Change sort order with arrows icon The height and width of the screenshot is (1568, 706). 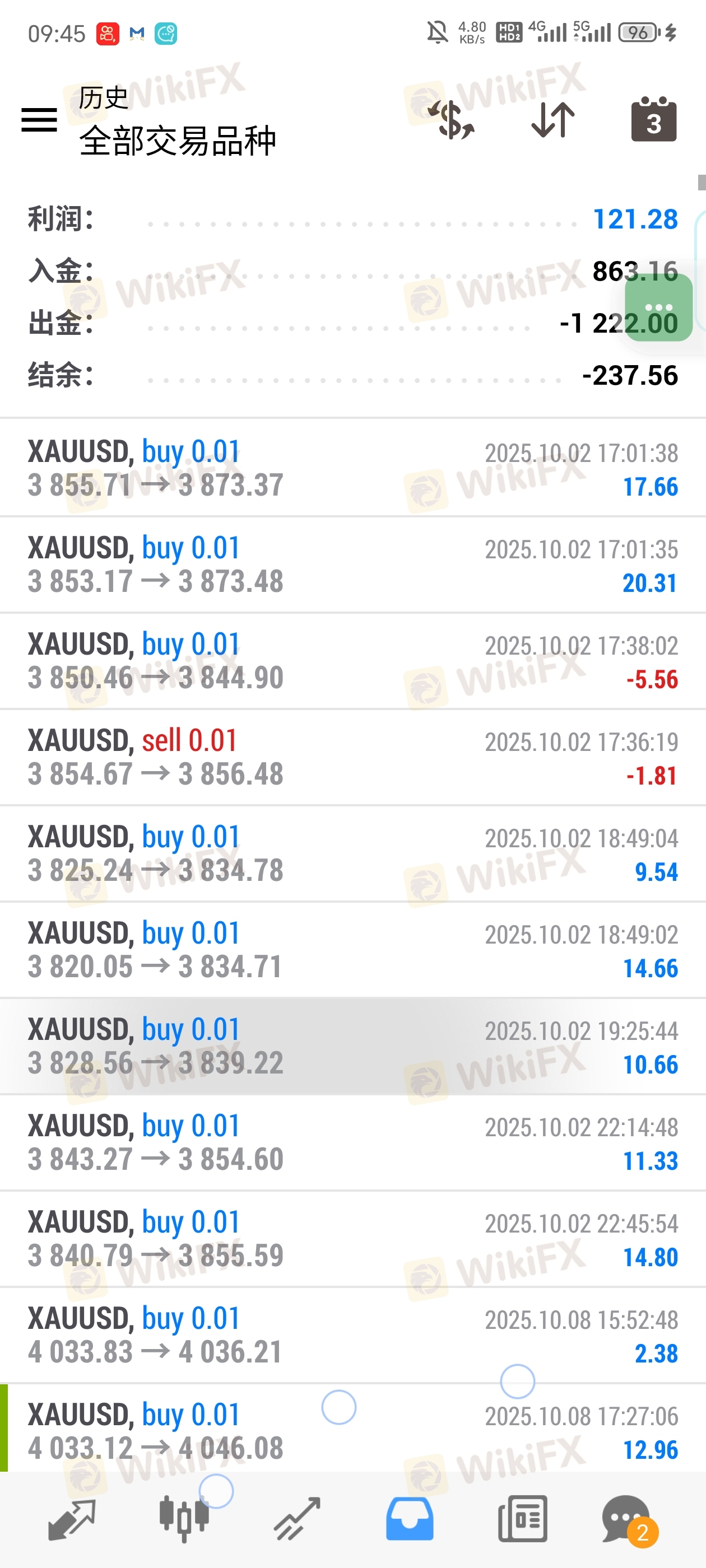tap(552, 119)
